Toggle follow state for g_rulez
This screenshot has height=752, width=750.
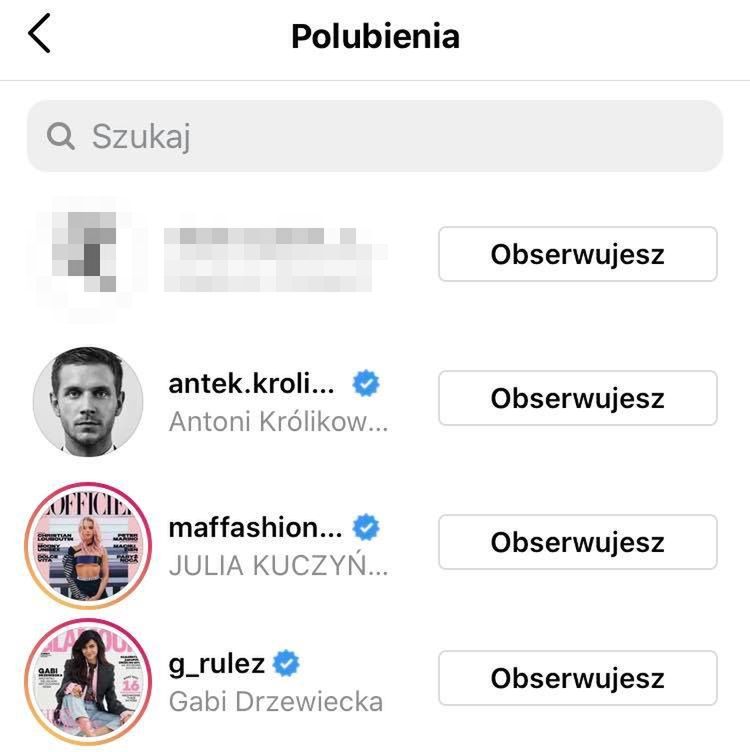(x=577, y=676)
